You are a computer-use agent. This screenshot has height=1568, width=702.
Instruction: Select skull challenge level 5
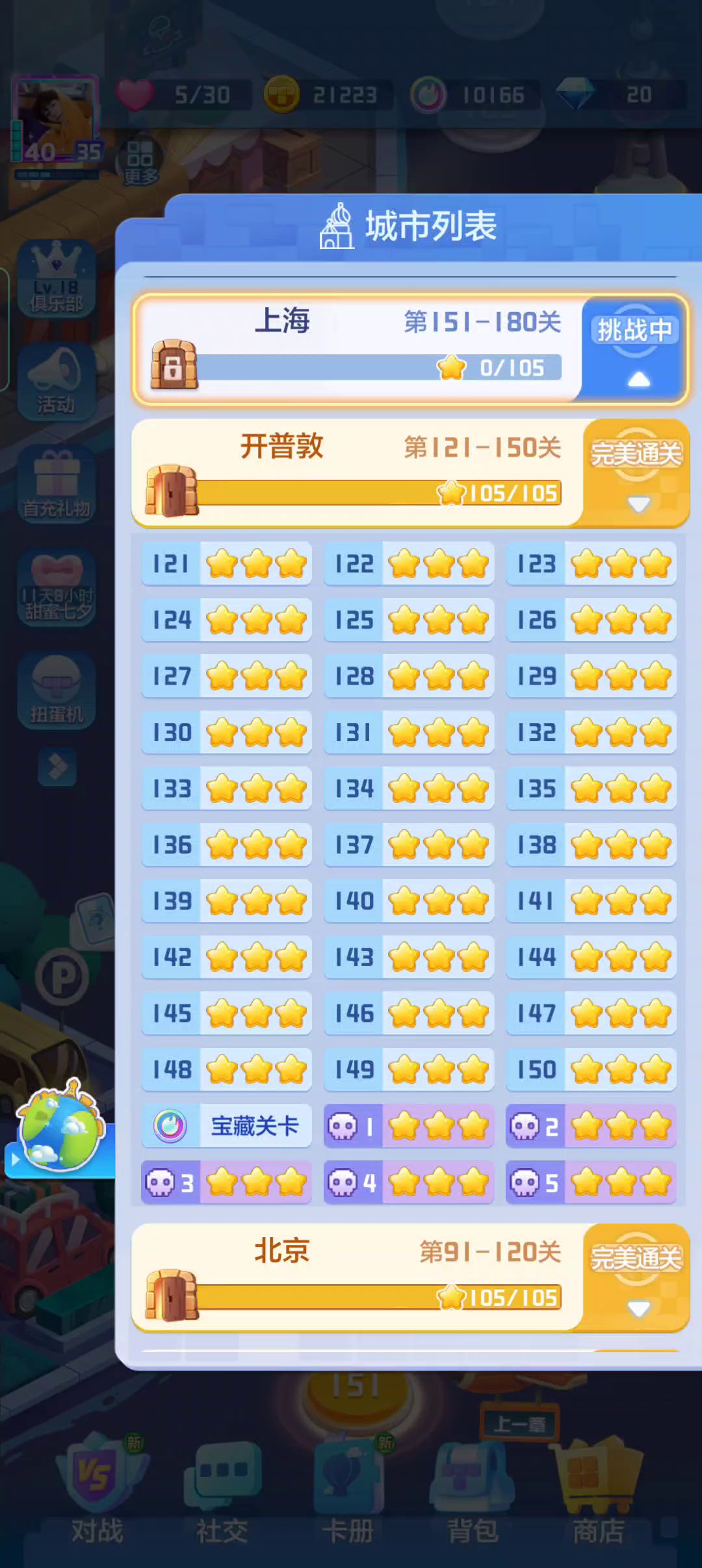pos(591,1183)
